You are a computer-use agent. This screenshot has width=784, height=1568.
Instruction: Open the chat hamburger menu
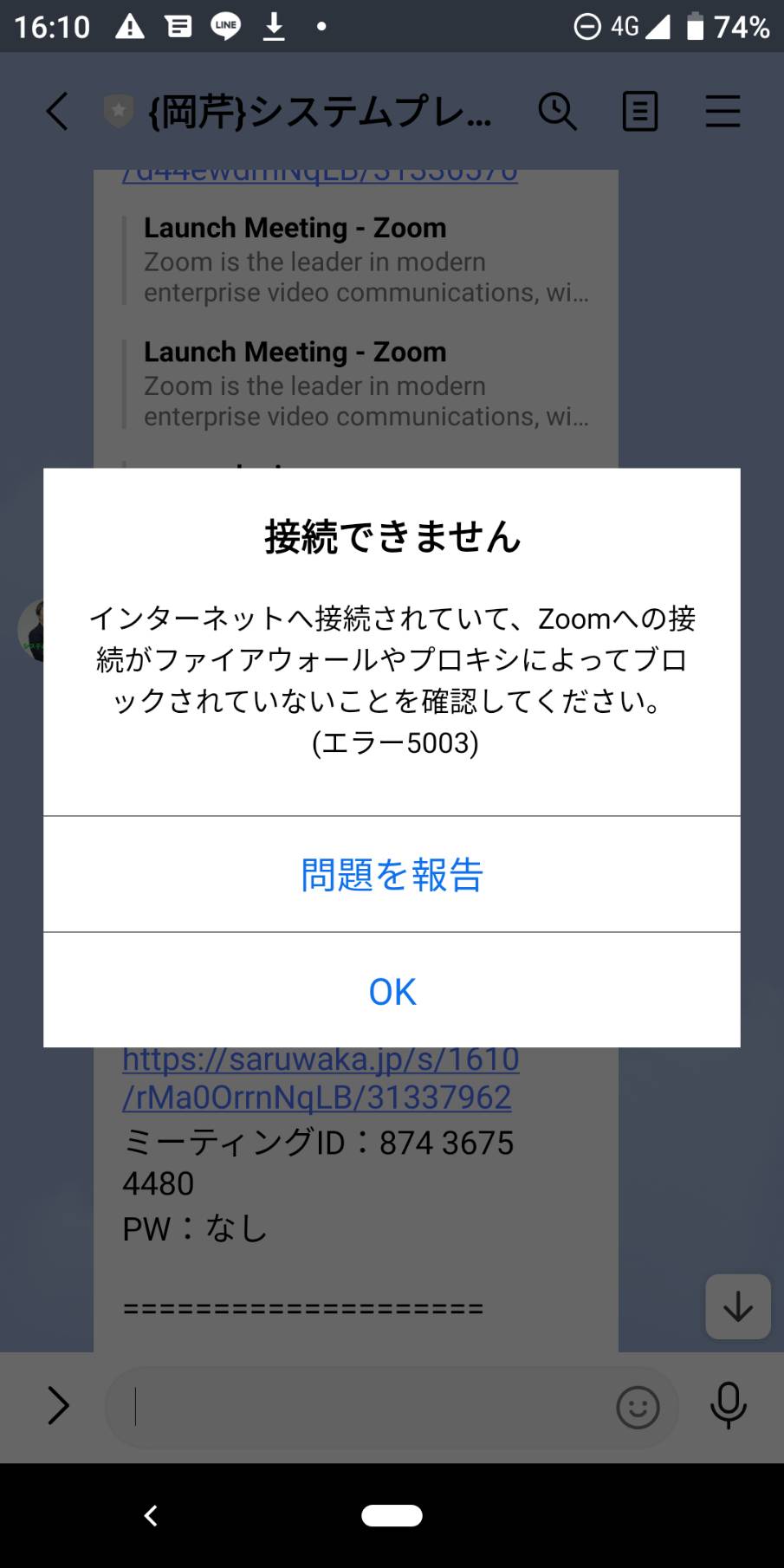coord(722,112)
